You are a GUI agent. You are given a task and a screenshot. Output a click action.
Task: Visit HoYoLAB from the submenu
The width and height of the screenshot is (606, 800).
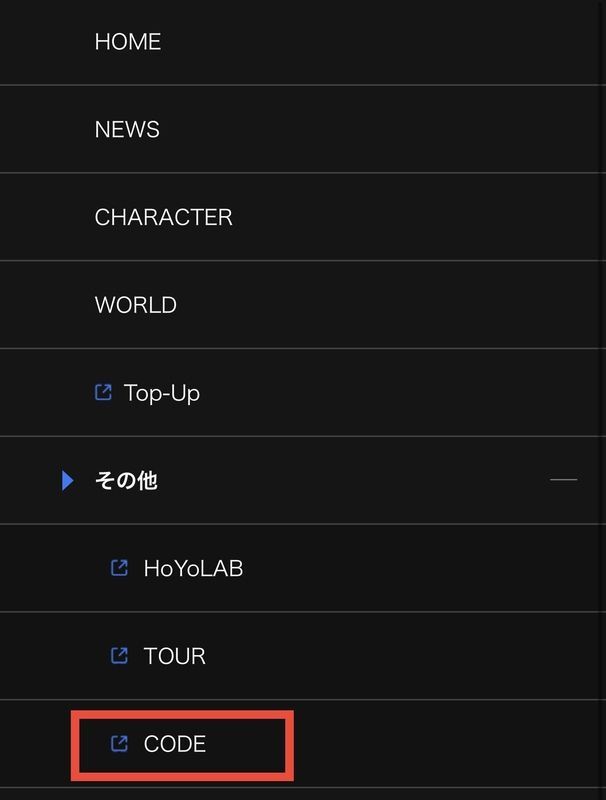tap(192, 569)
